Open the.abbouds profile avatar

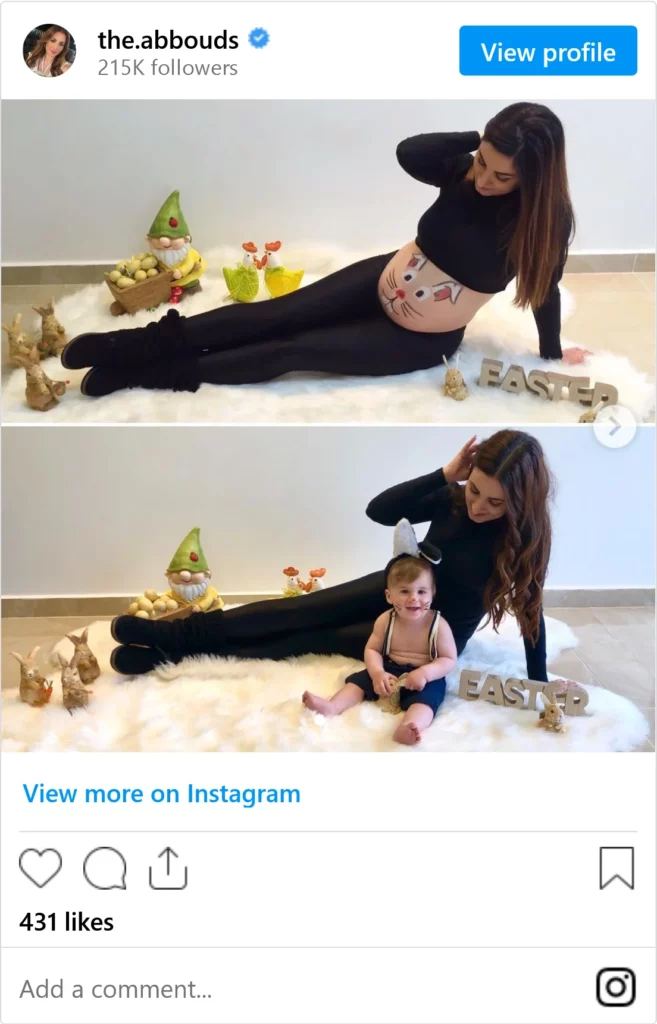pyautogui.click(x=49, y=51)
